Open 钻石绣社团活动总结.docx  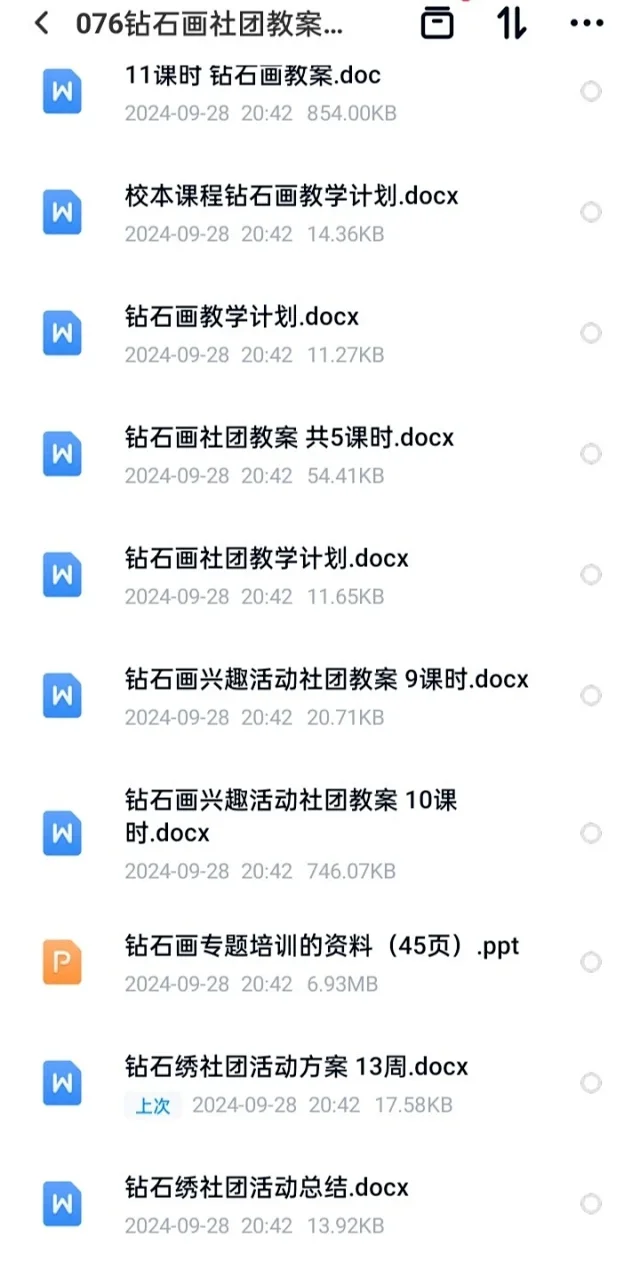[320, 1204]
